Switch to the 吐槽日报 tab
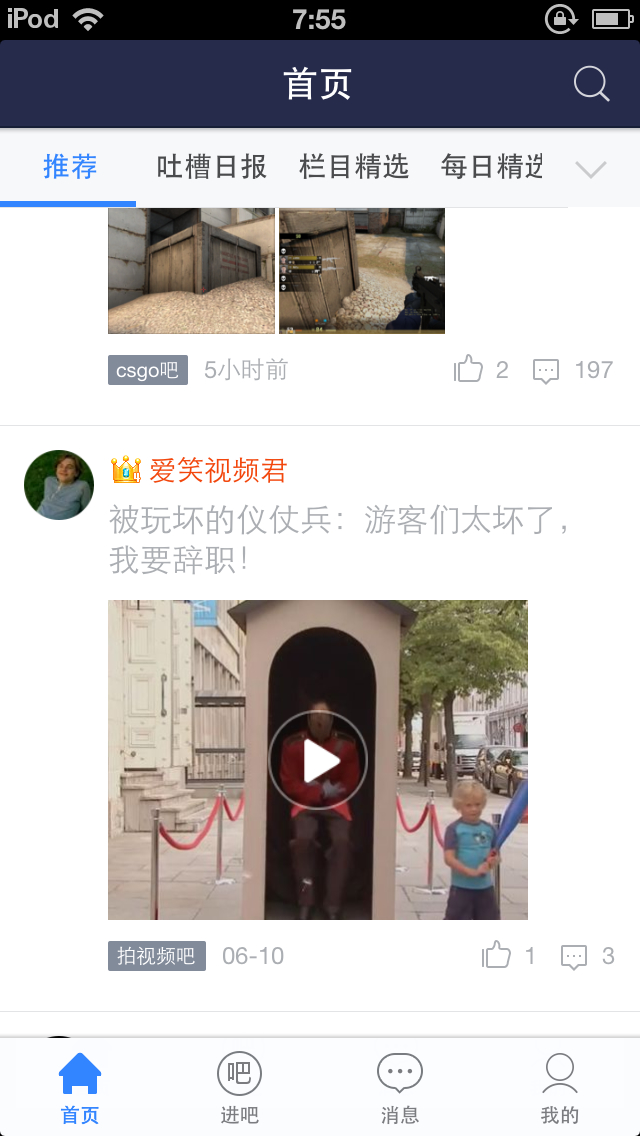This screenshot has width=640, height=1136. click(x=212, y=167)
